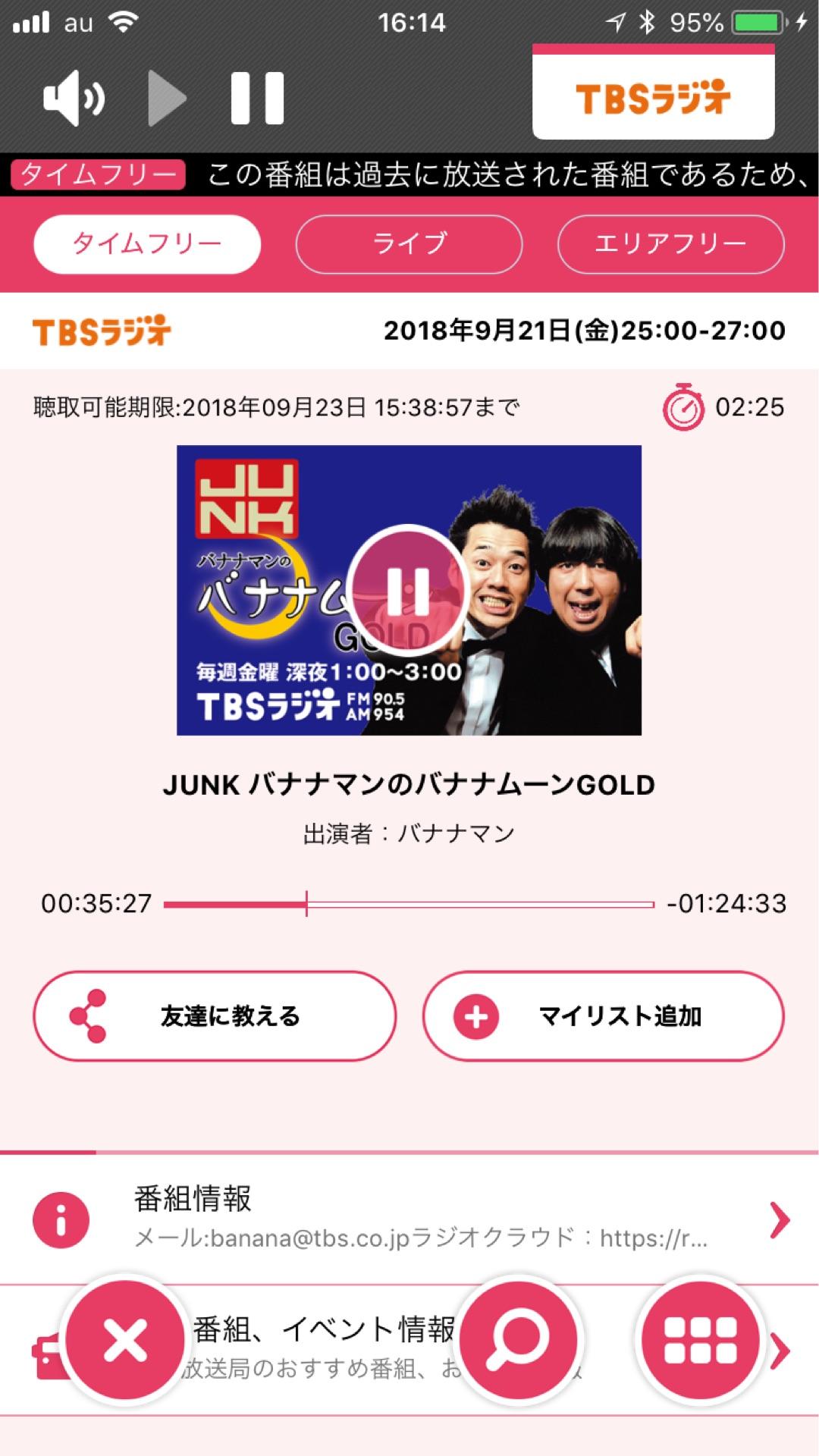Tap the TBSラジオ logo in the header
The width and height of the screenshot is (819, 1456).
point(654,96)
